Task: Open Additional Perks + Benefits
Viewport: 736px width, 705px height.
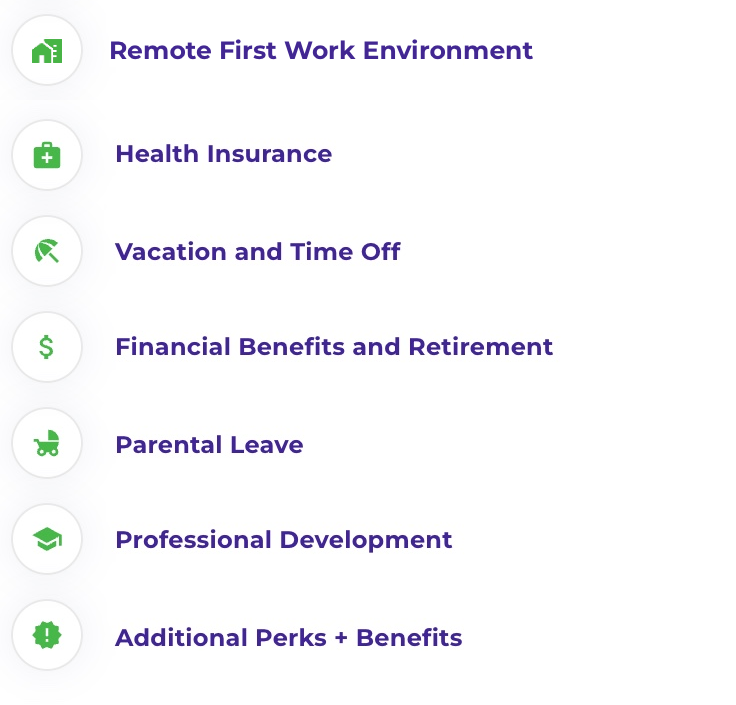Action: tap(288, 637)
